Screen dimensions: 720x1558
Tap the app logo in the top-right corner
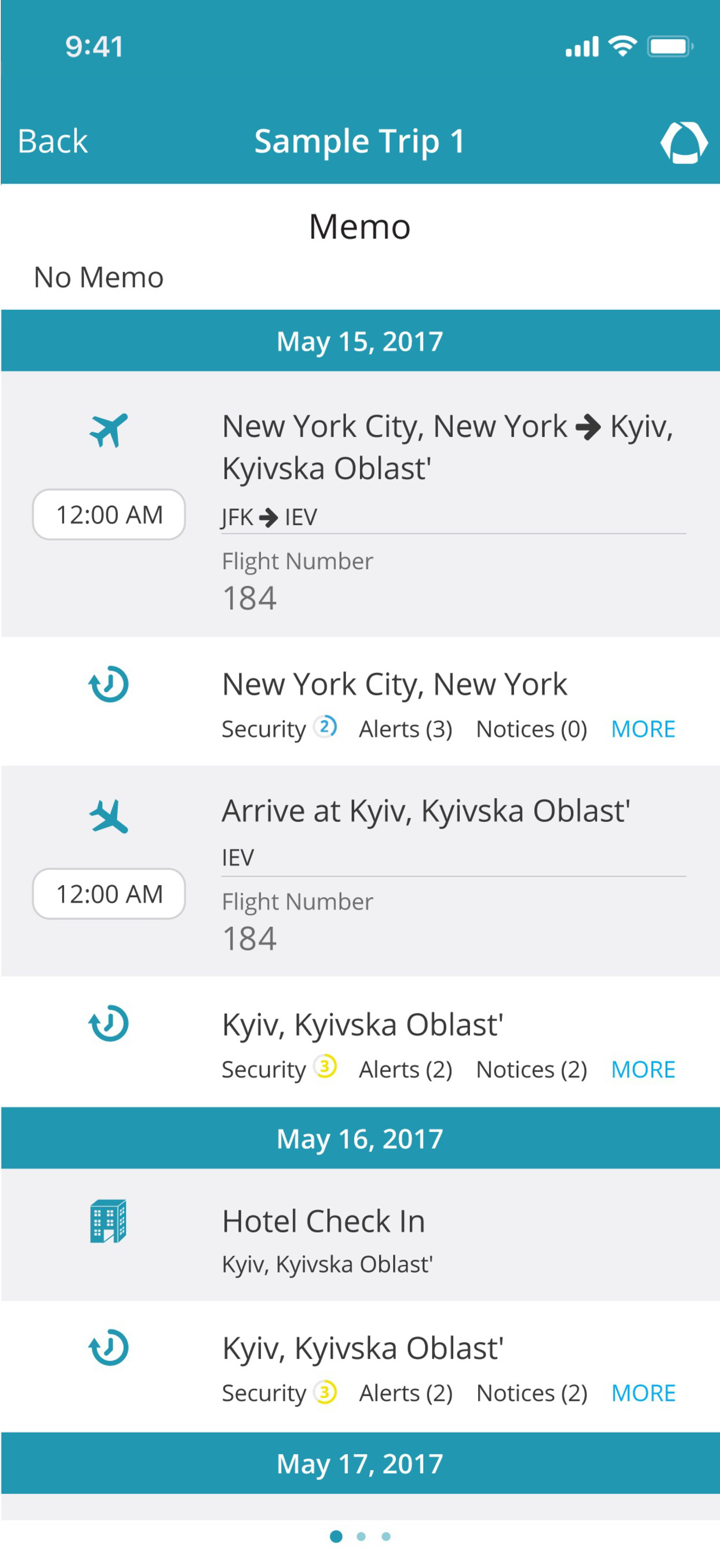(x=686, y=141)
